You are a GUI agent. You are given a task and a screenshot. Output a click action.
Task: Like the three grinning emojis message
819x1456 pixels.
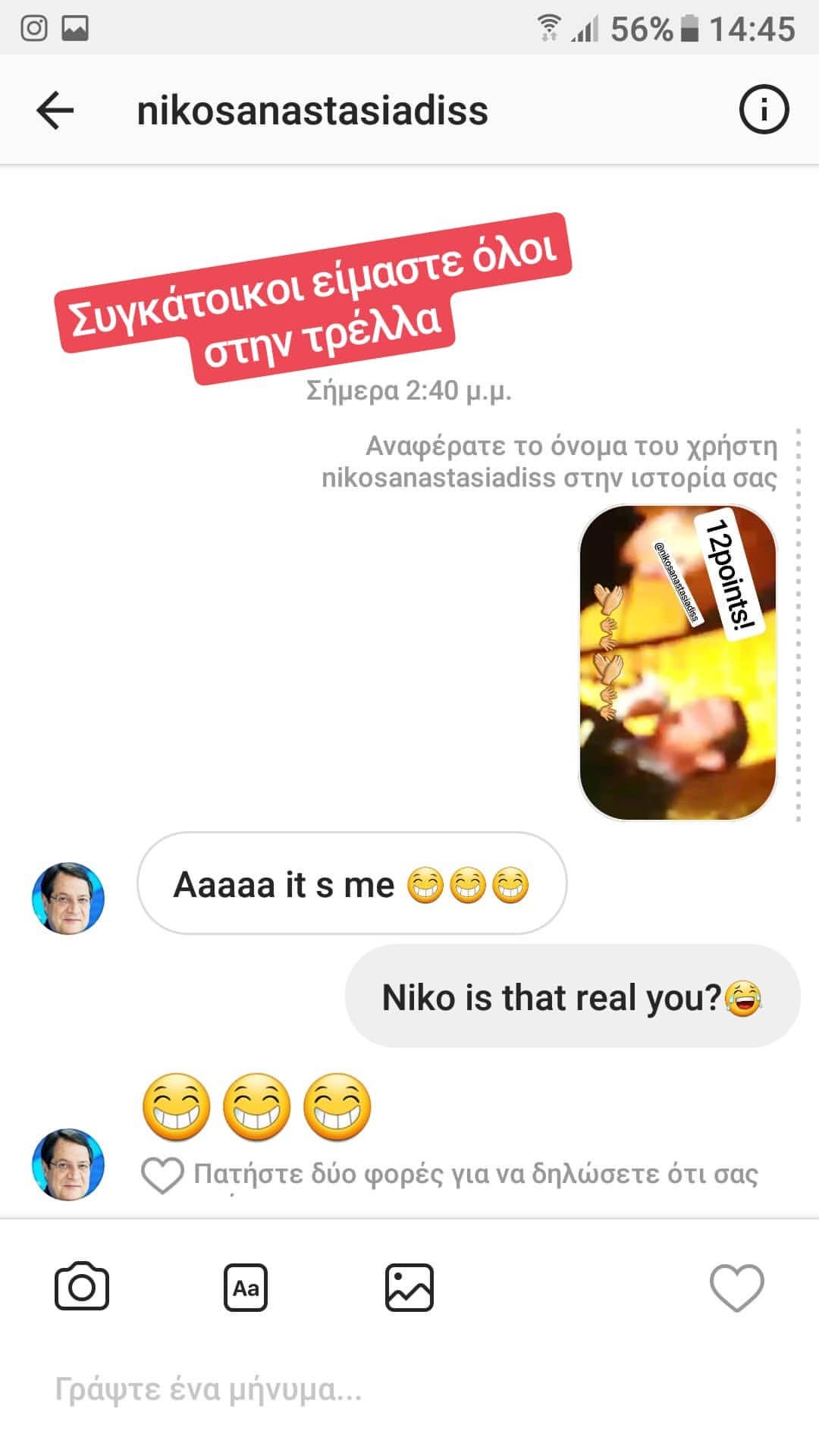pos(162,1175)
